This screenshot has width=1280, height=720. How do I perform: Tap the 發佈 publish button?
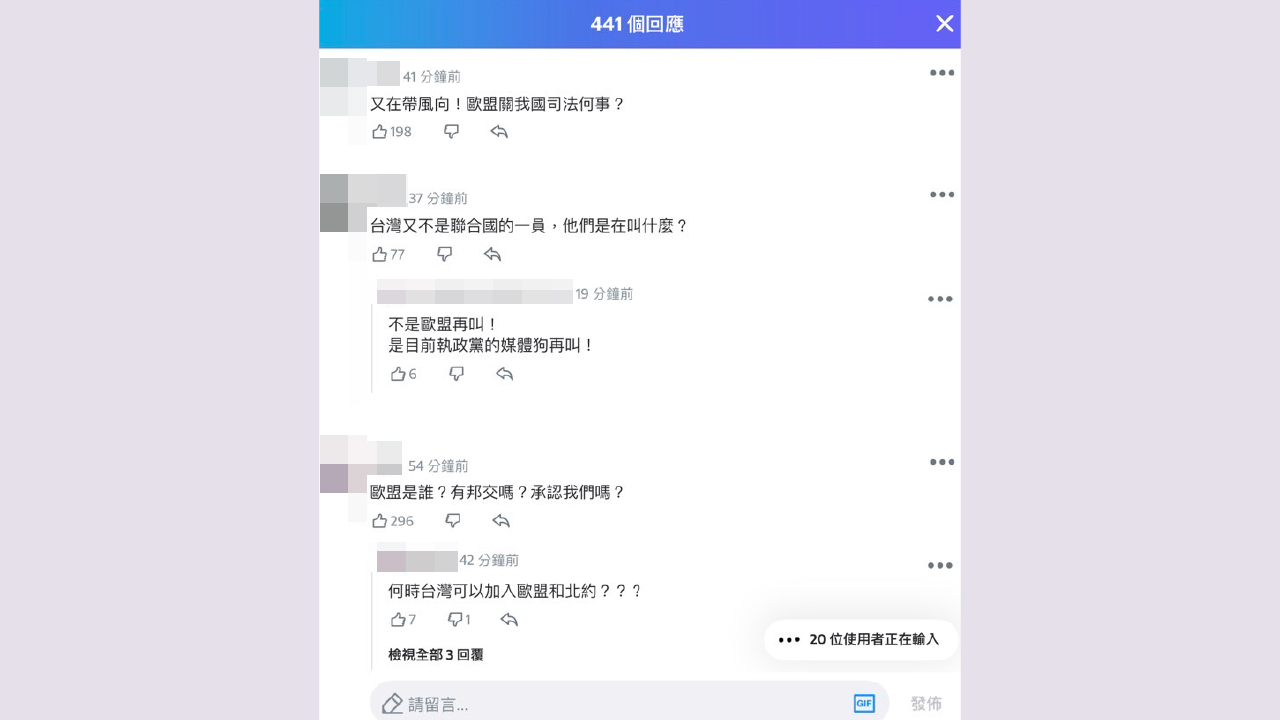click(926, 704)
